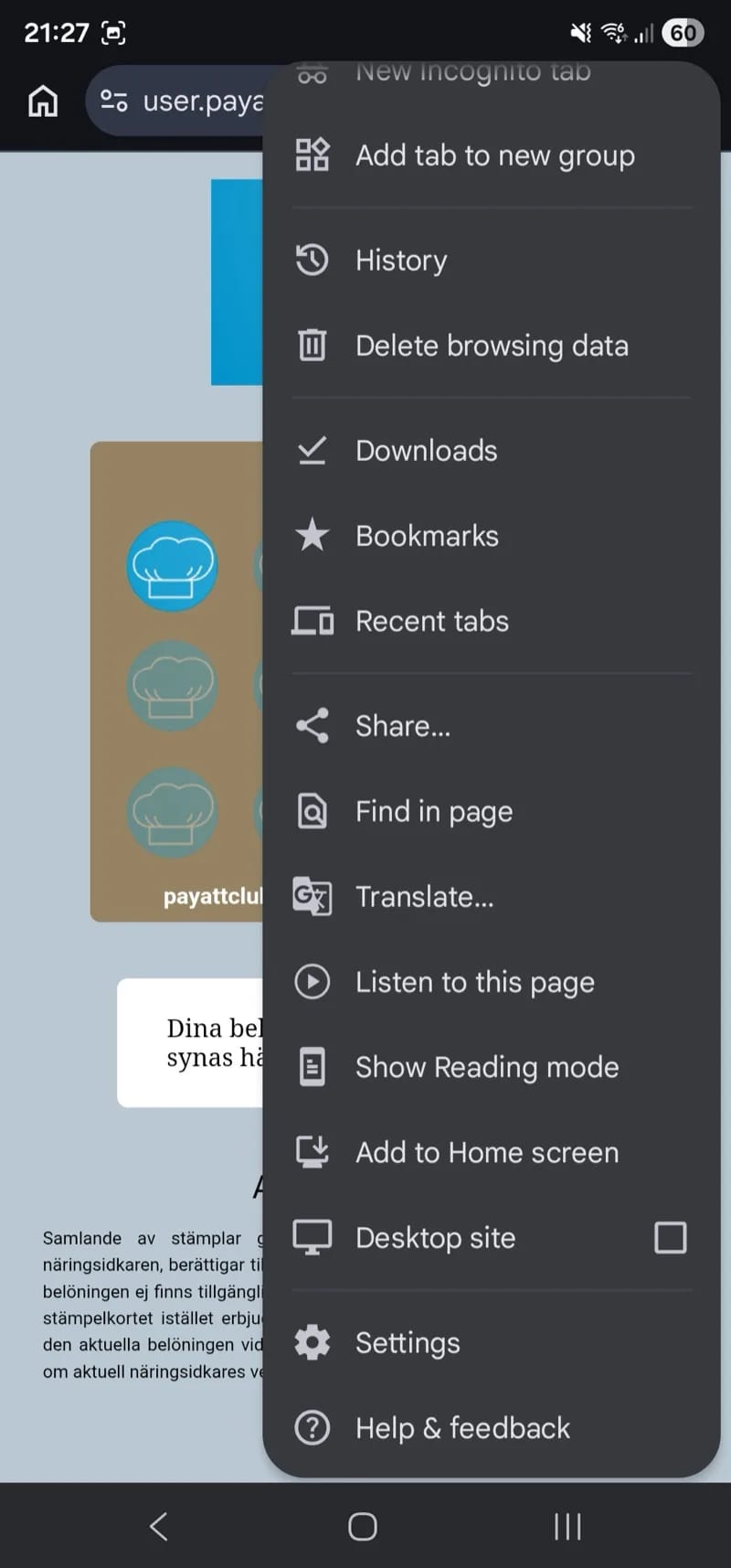Open the system recent apps button
This screenshot has width=731, height=1568.
(x=567, y=1525)
